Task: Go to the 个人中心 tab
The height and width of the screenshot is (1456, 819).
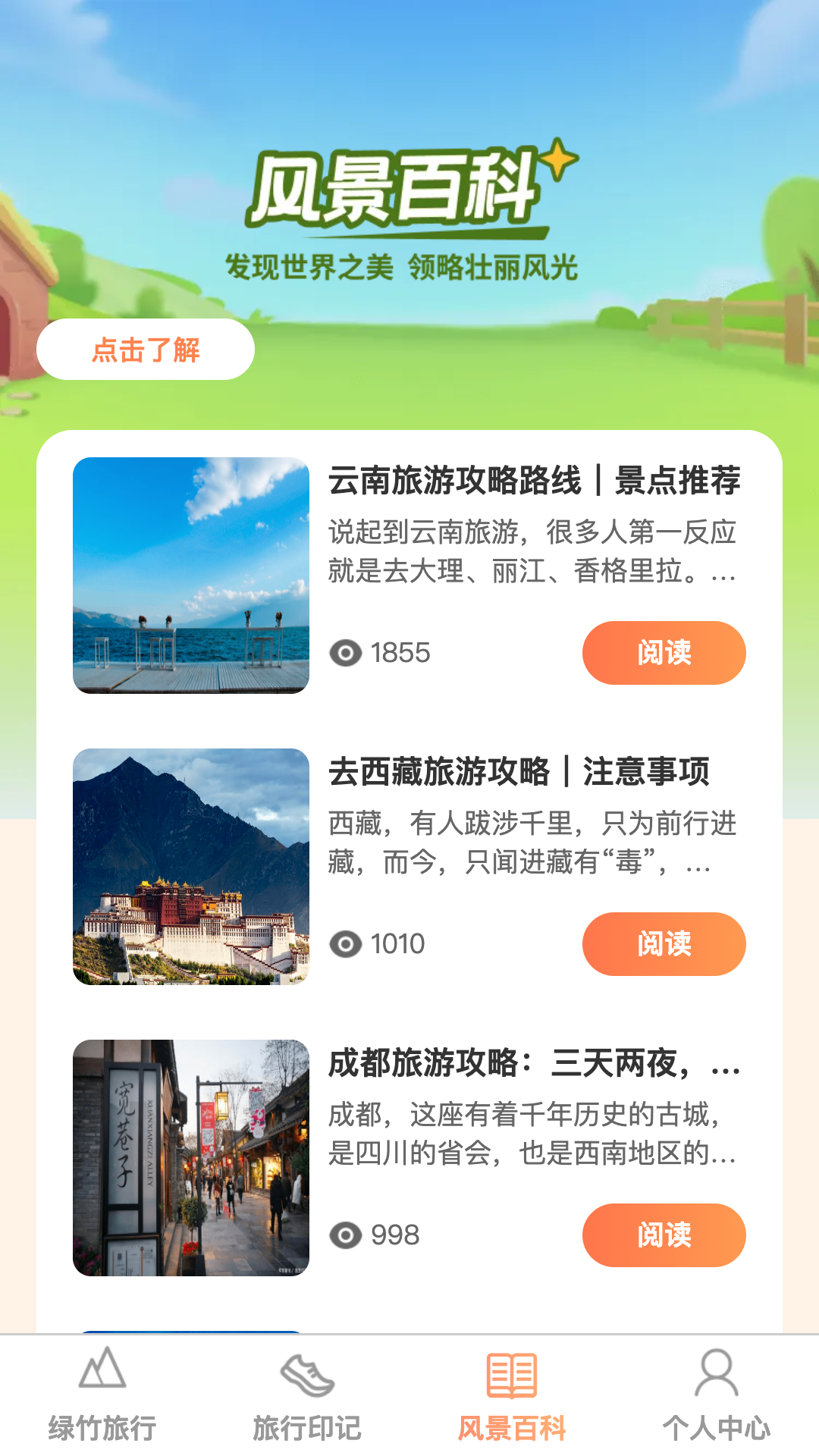Action: pos(717,1395)
